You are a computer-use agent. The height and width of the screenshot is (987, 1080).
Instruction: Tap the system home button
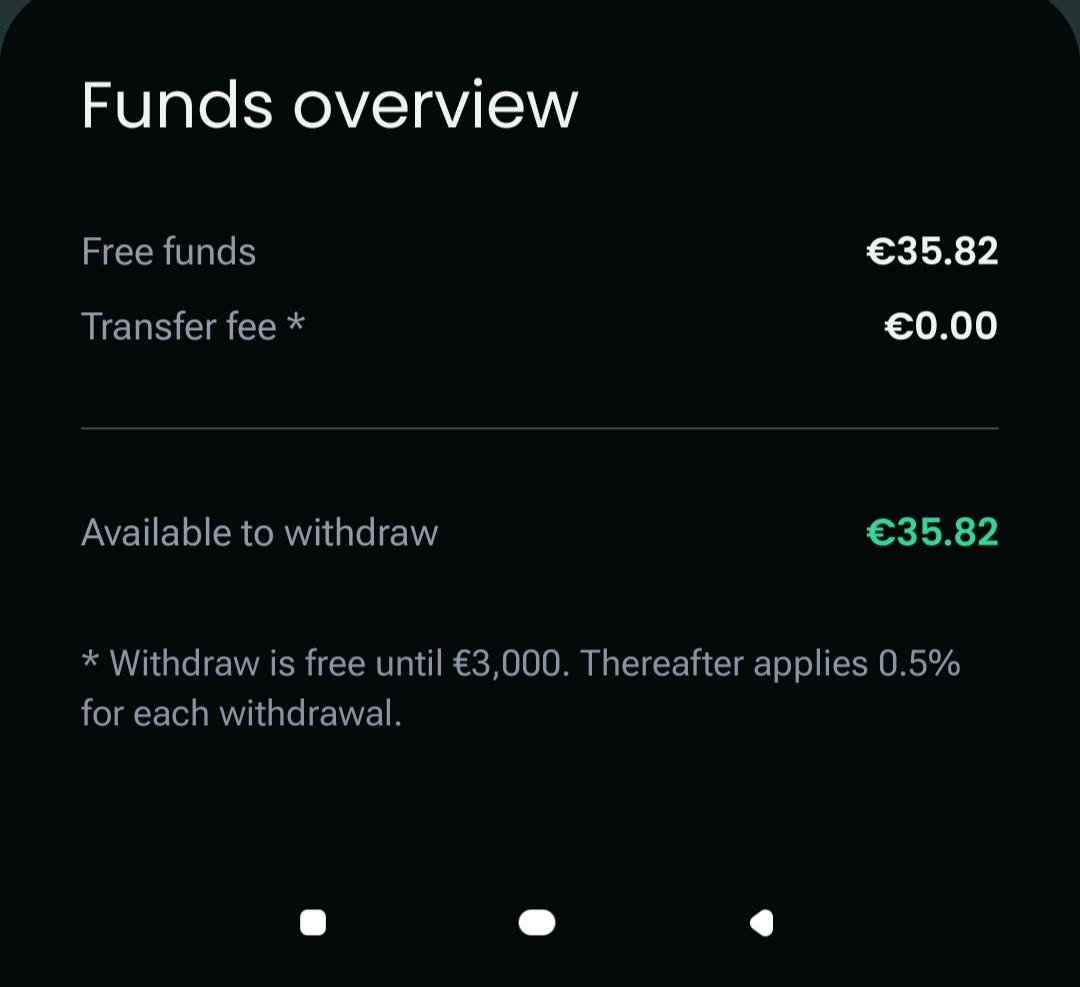537,922
